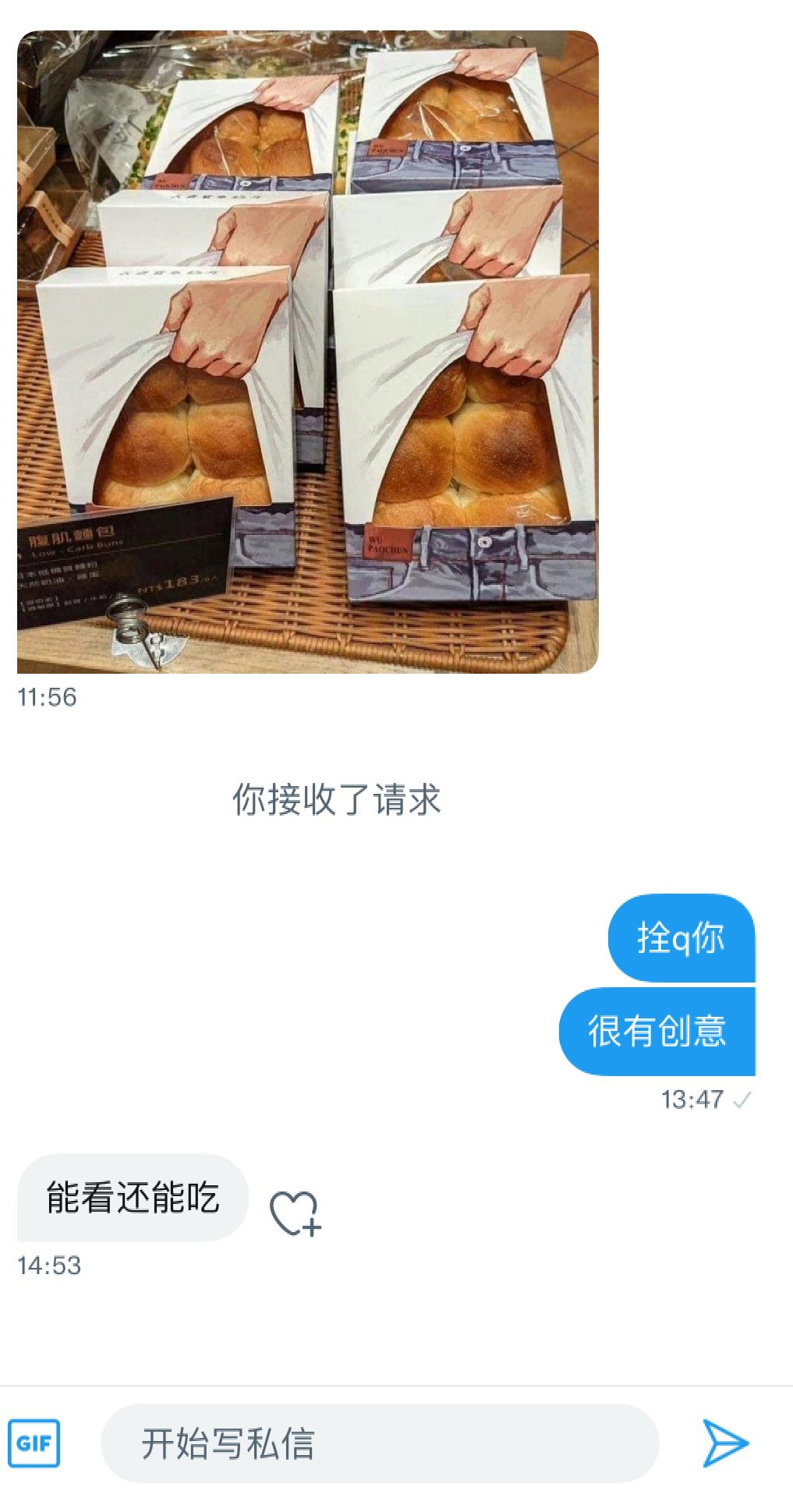
Task: Open the GIF picker
Action: click(34, 1443)
